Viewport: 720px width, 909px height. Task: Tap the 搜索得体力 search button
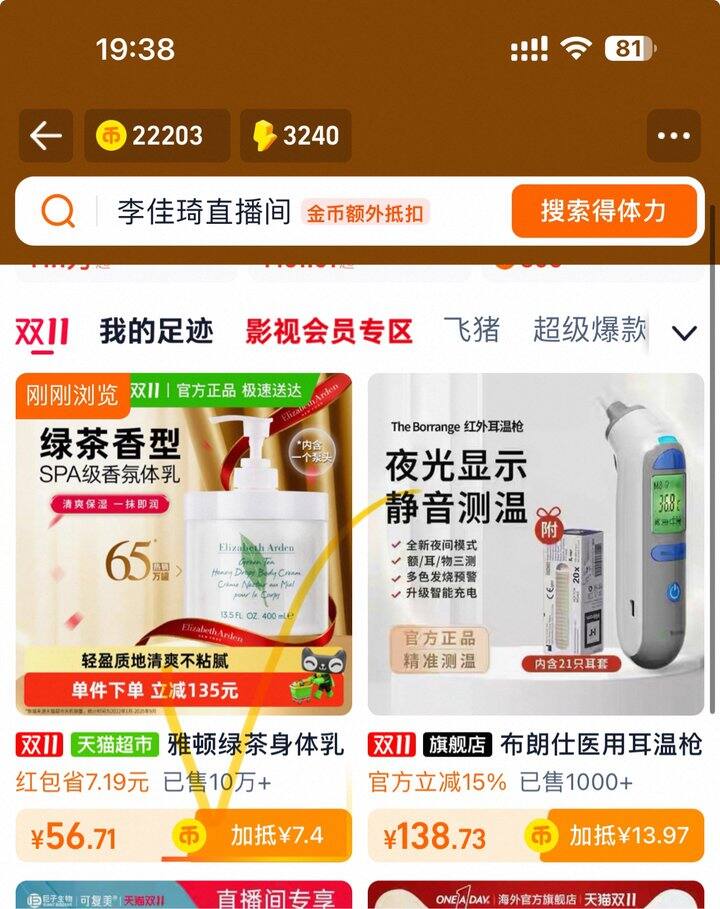click(602, 211)
